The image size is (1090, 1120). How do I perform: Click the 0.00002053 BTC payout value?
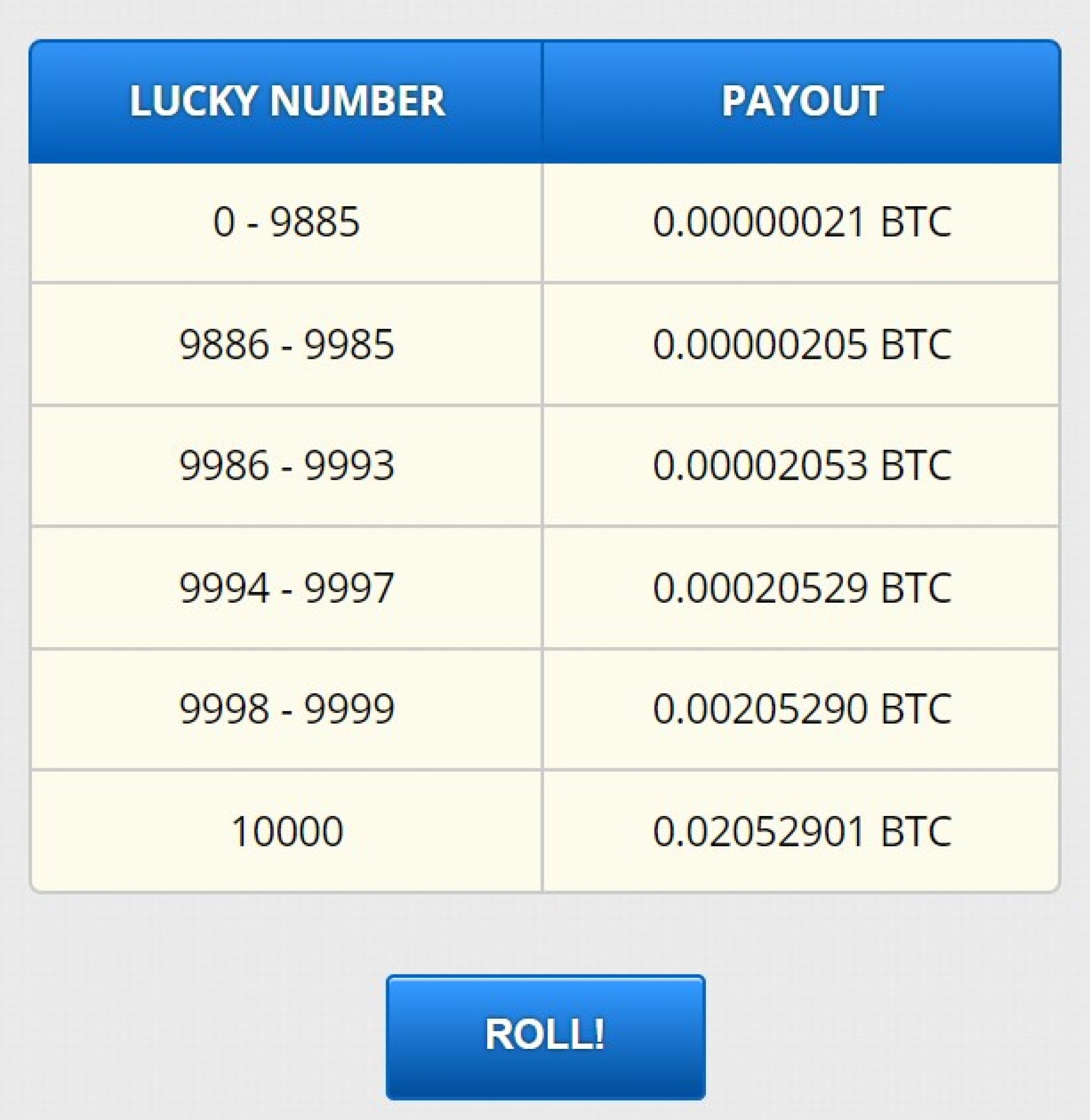801,463
